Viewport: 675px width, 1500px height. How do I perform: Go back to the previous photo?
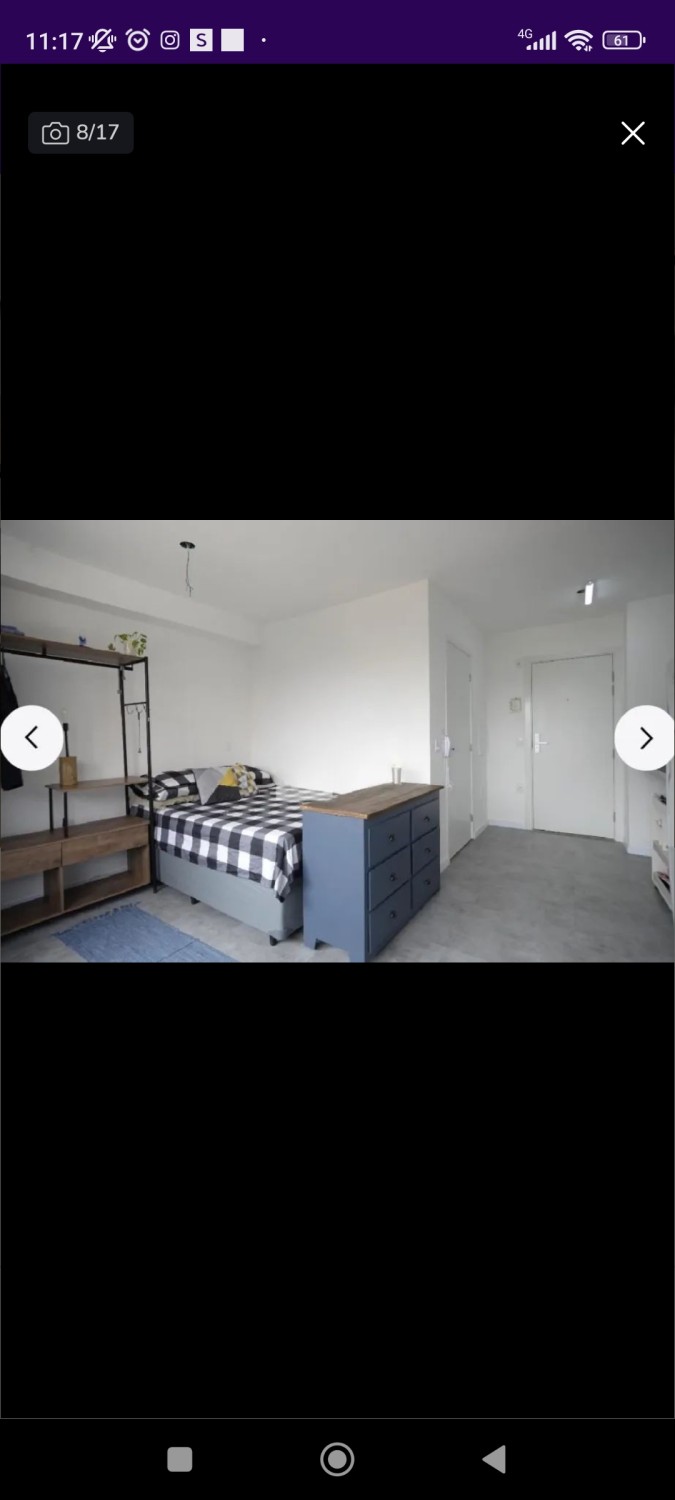click(31, 738)
